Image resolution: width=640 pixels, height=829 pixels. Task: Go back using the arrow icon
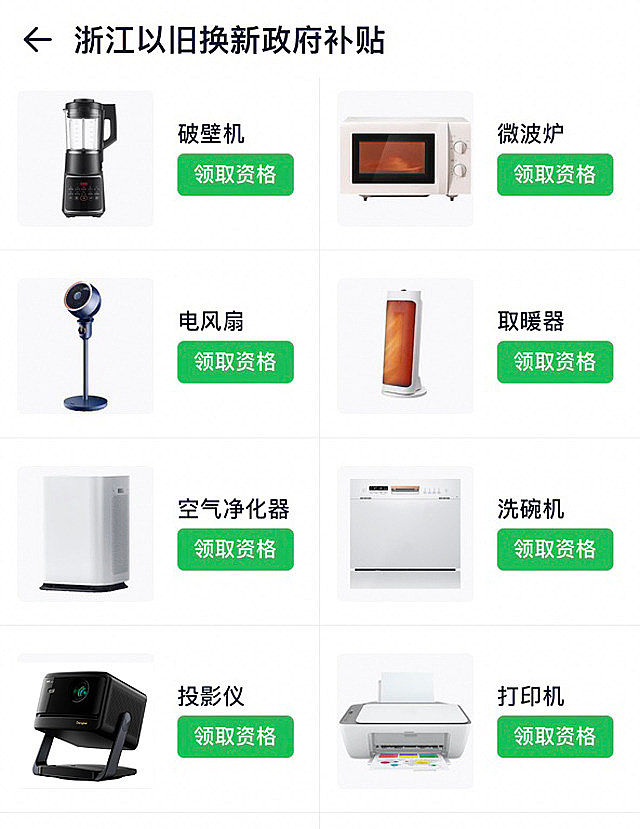[x=37, y=40]
